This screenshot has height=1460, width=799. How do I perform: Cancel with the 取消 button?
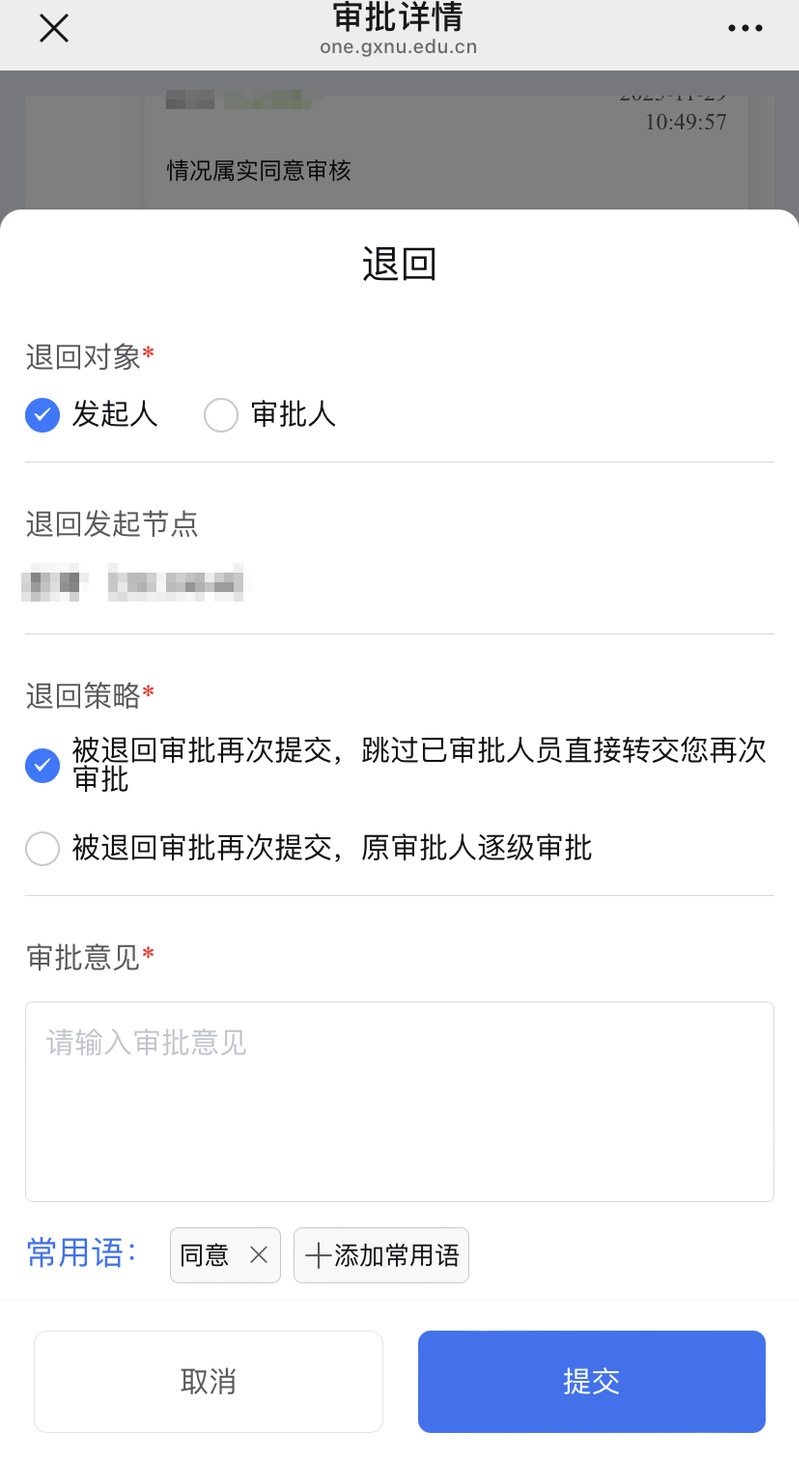[x=208, y=1382]
